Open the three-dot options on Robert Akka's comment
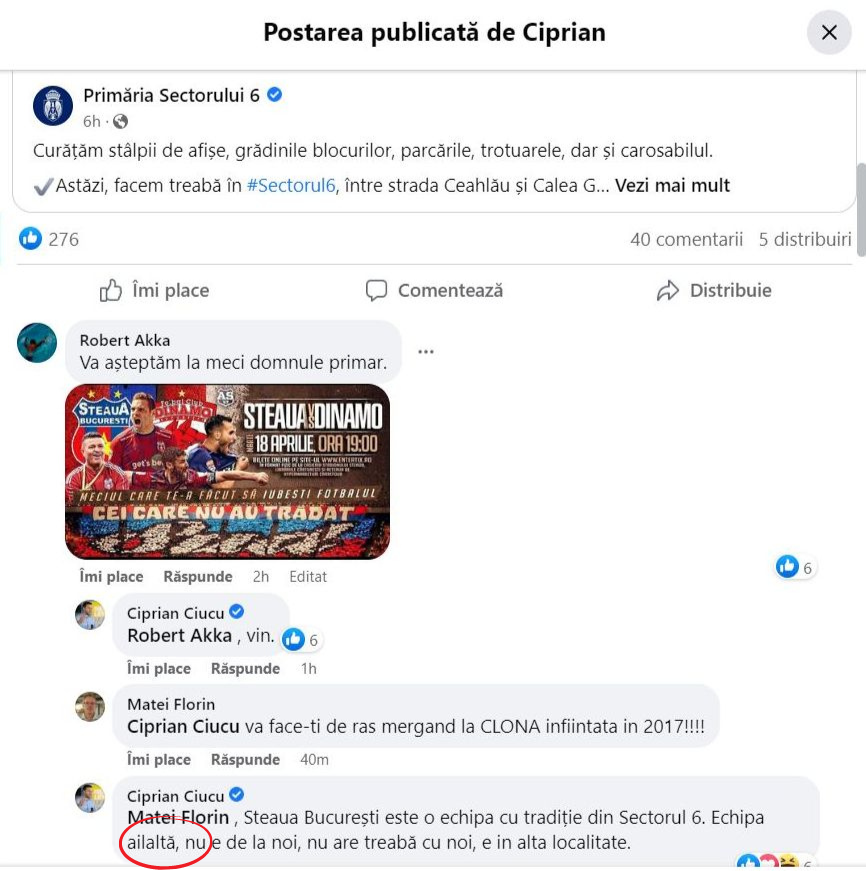Screen dimensions: 866x871 click(x=425, y=350)
